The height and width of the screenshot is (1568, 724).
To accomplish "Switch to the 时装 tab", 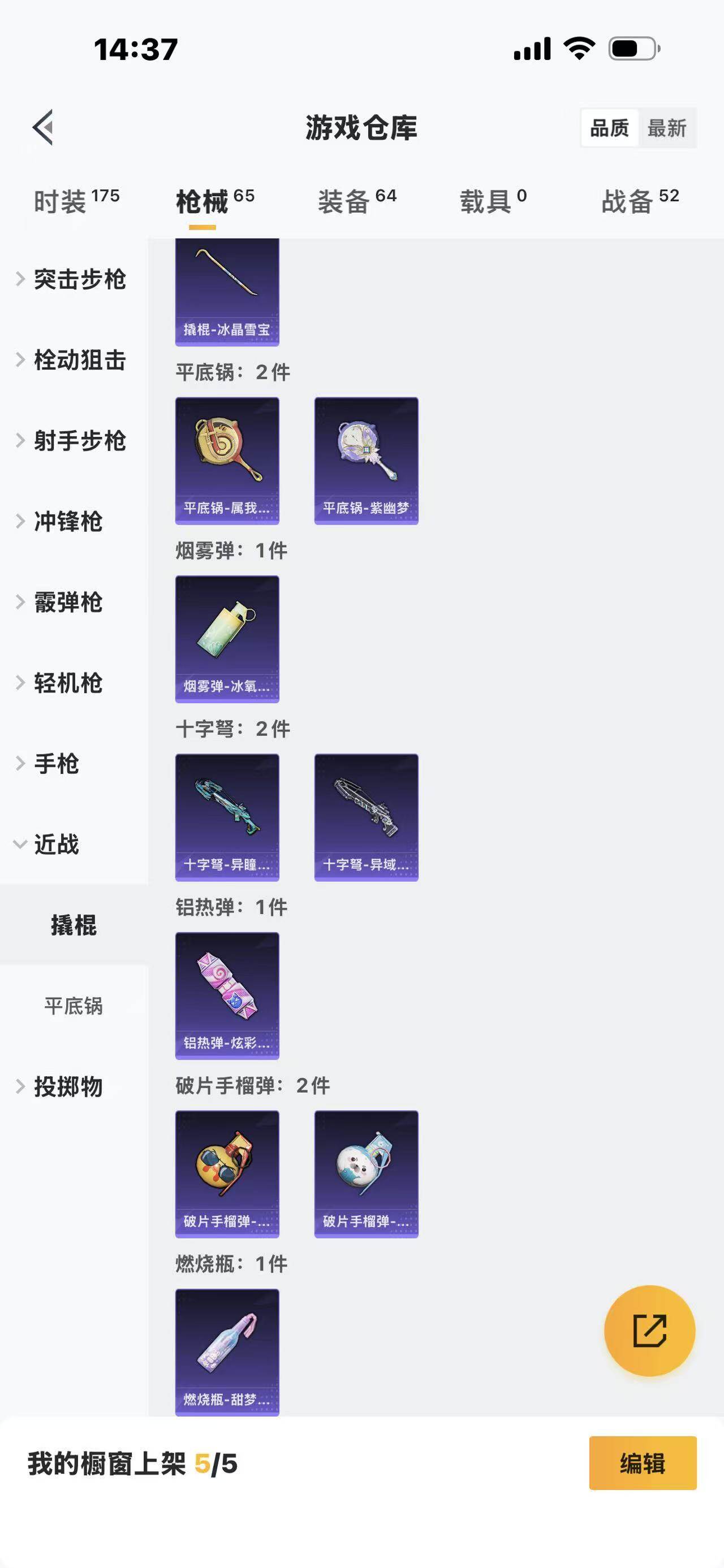I will pos(76,201).
